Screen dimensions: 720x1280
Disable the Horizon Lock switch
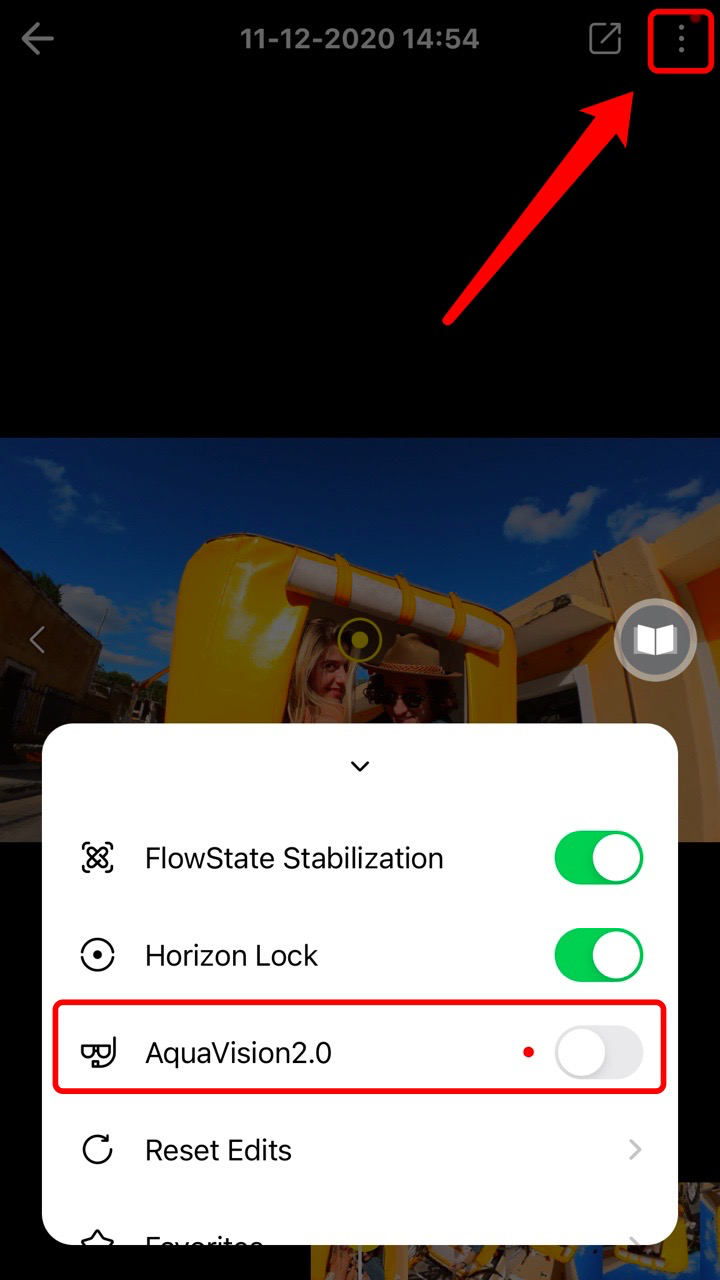click(598, 955)
